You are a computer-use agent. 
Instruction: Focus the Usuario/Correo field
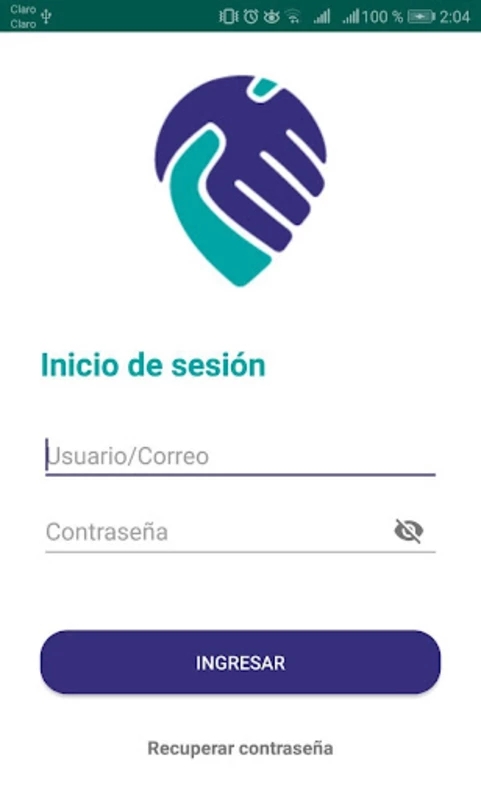point(240,457)
